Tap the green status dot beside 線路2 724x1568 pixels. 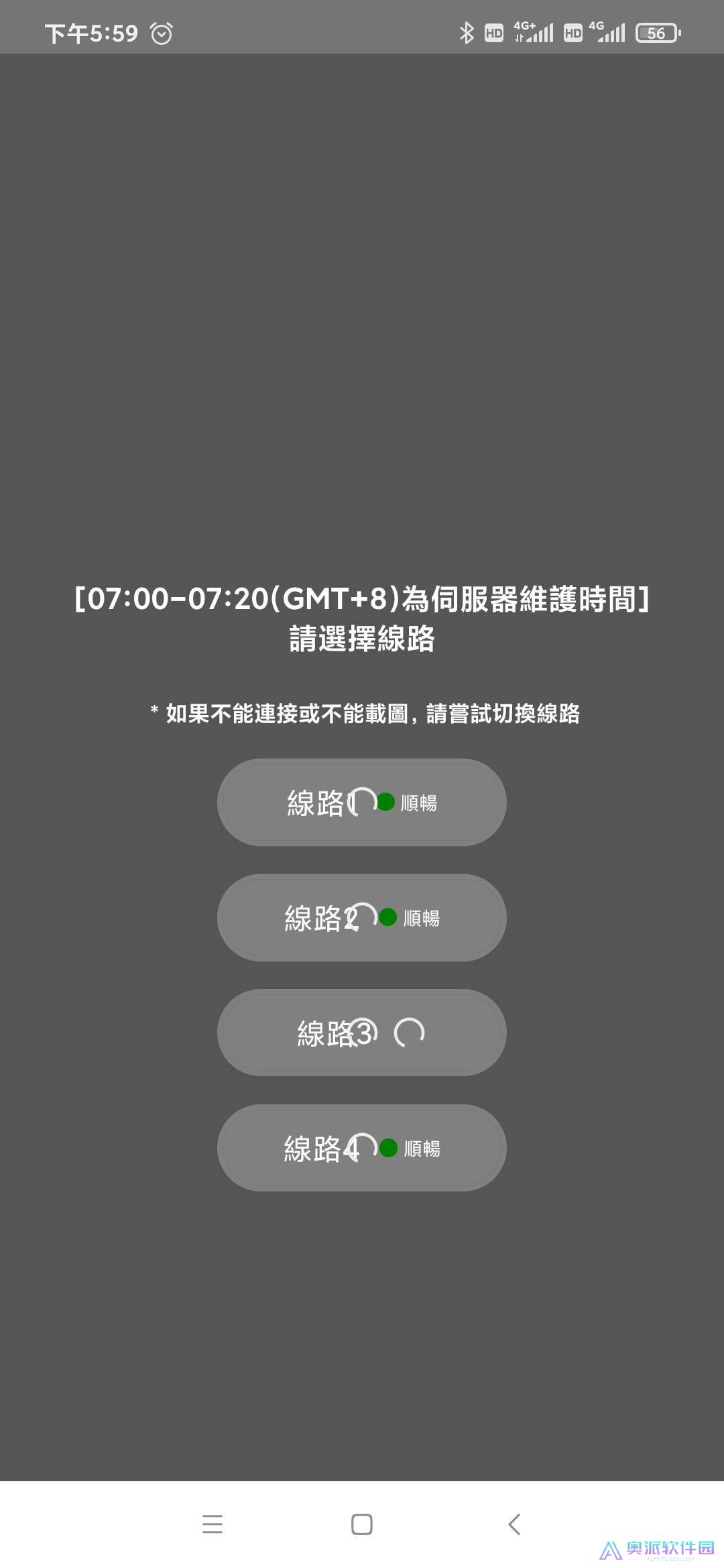click(x=387, y=918)
